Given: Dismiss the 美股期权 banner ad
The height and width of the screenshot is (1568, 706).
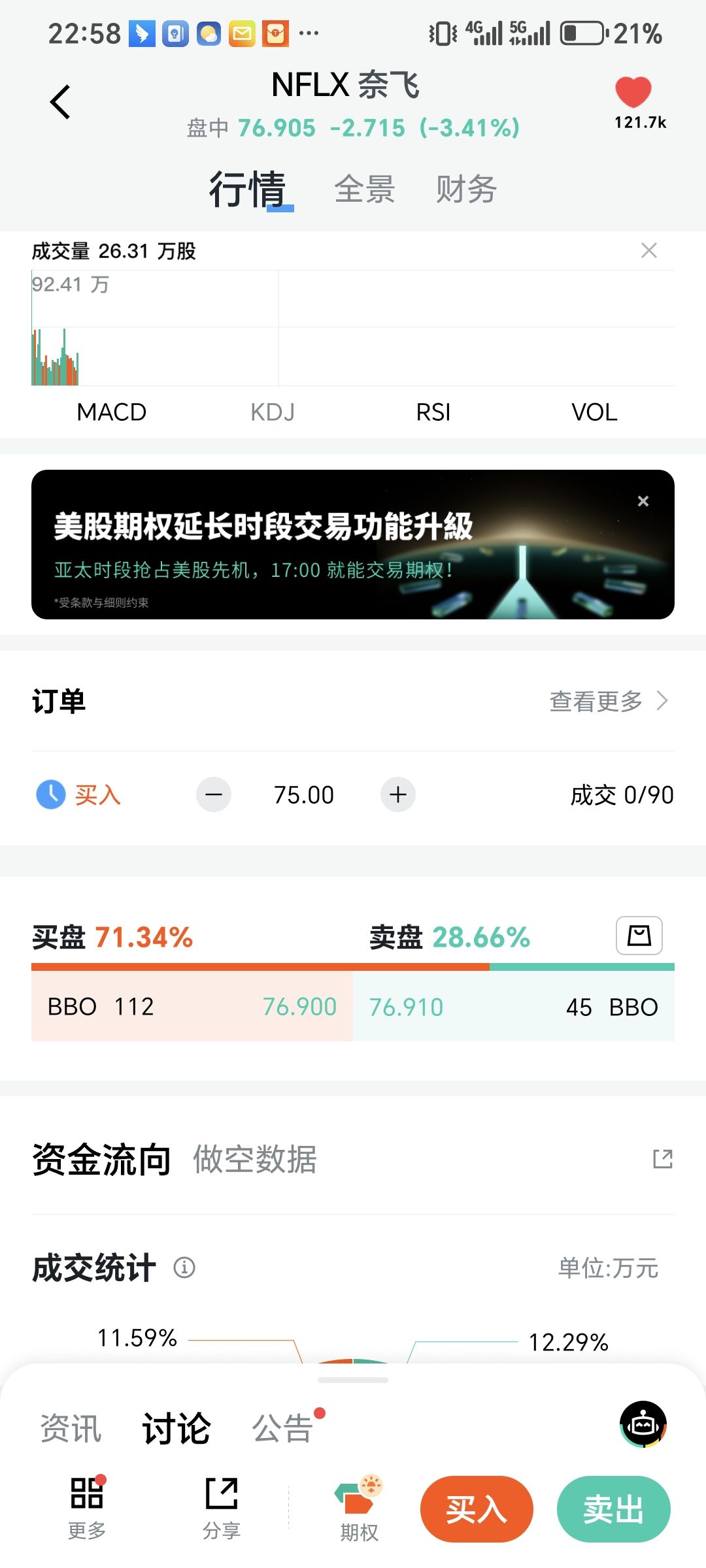Looking at the screenshot, I should (643, 501).
